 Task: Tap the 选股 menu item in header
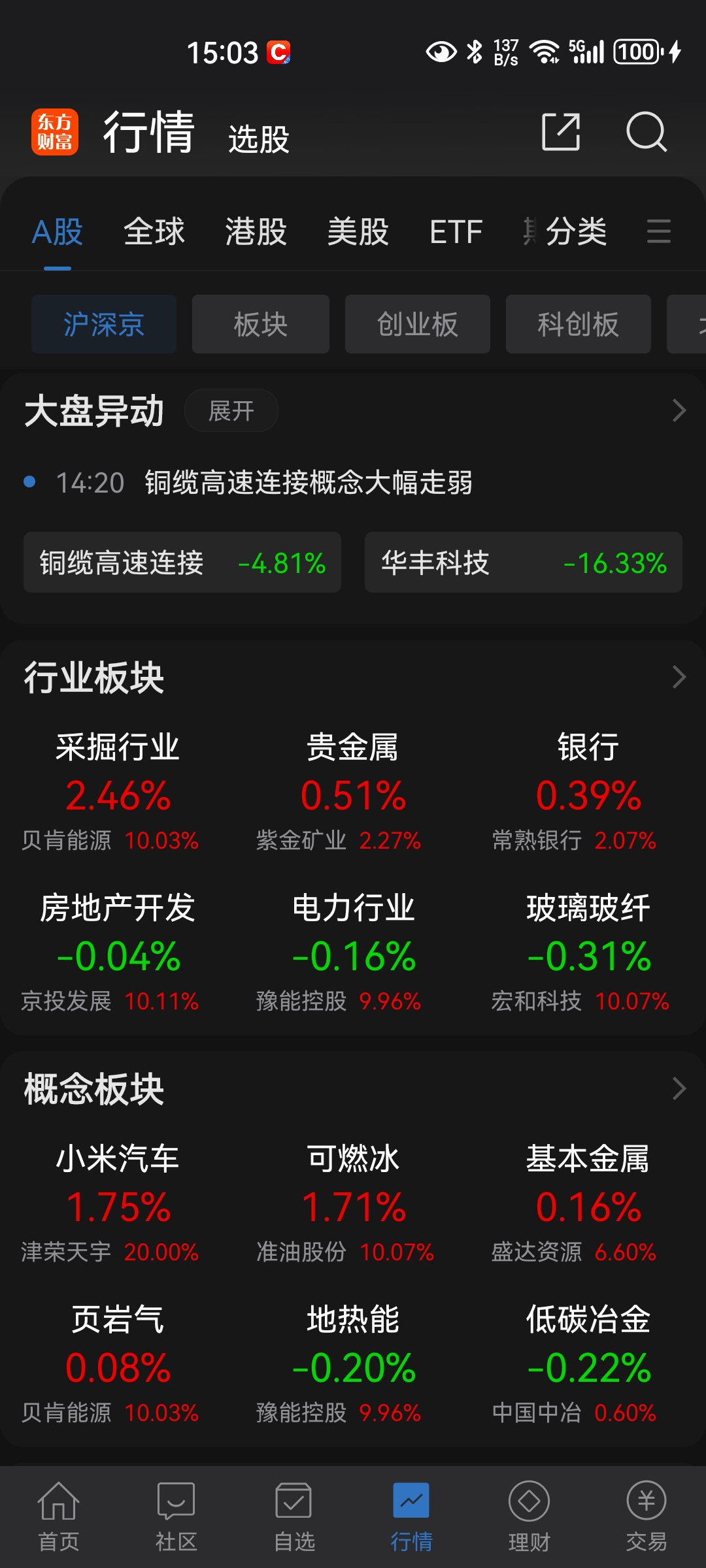258,137
